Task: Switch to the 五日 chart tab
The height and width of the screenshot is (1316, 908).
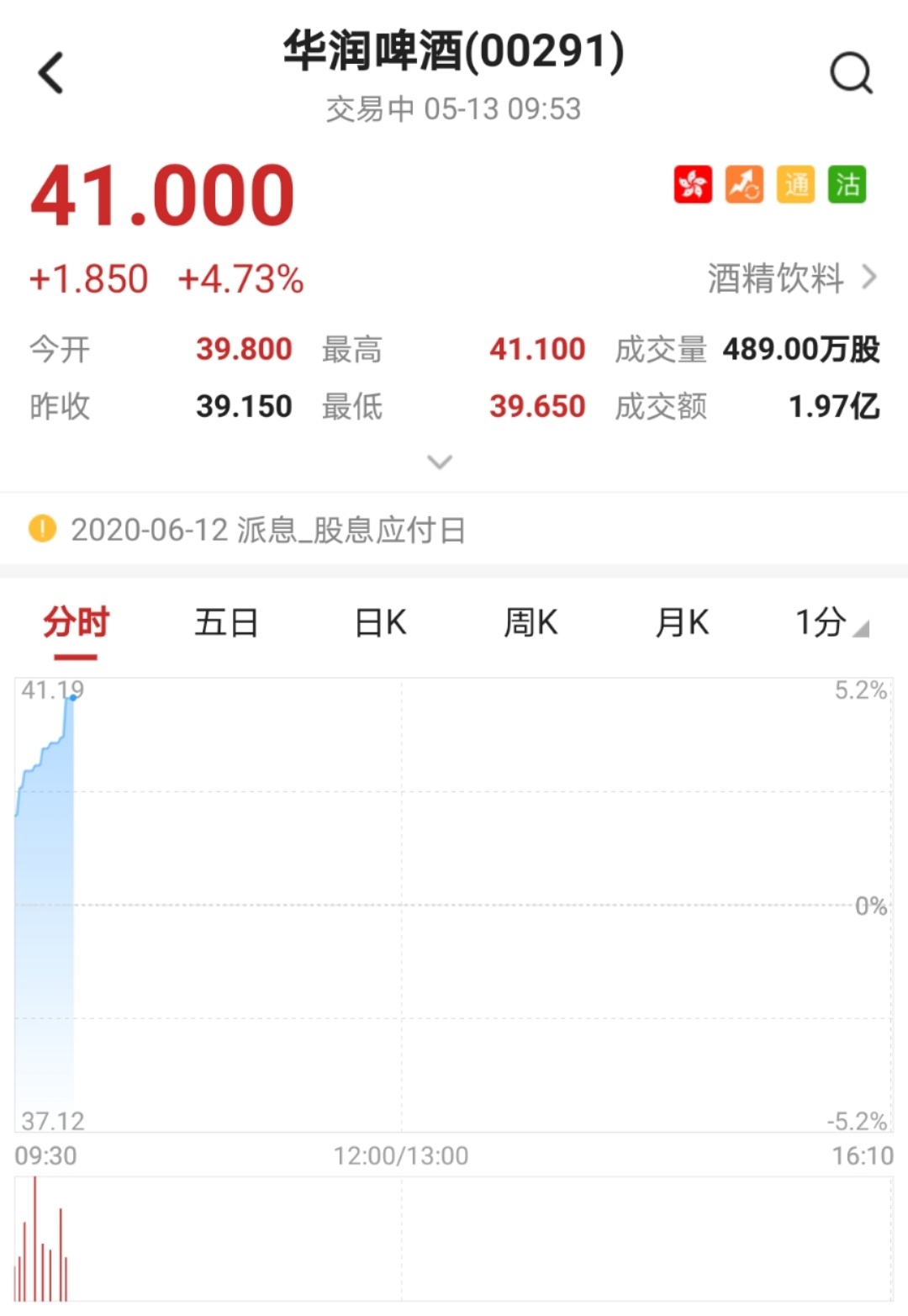Action: coord(226,623)
